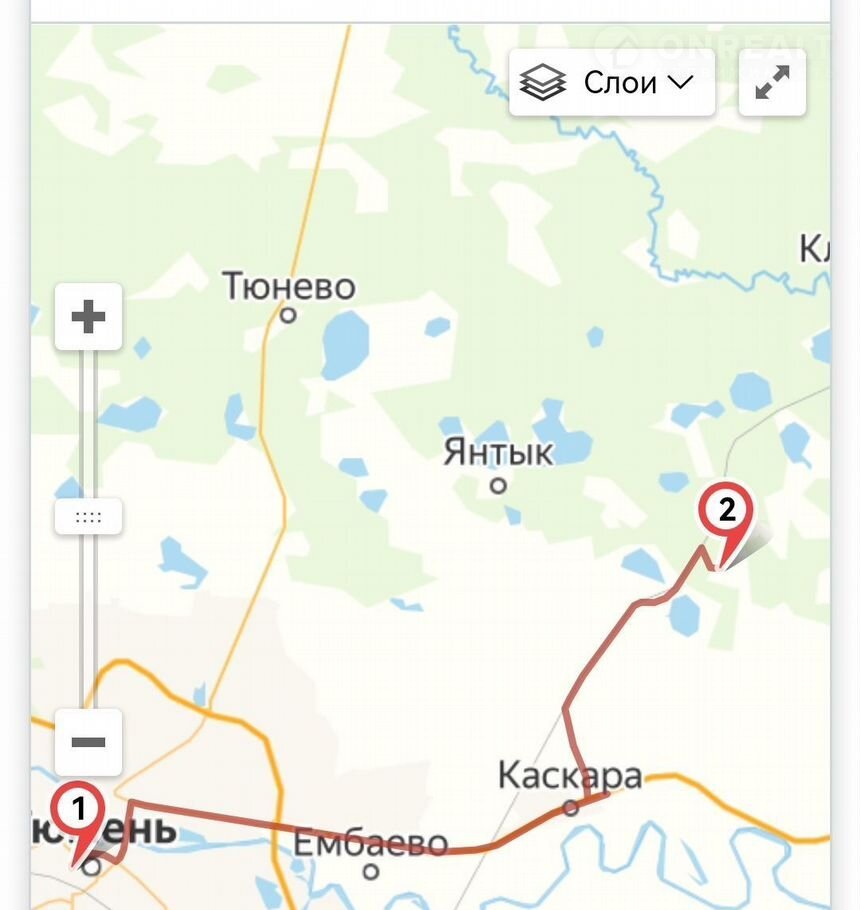This screenshot has height=910, width=861.
Task: Zoom in with the plus button
Action: tap(89, 317)
